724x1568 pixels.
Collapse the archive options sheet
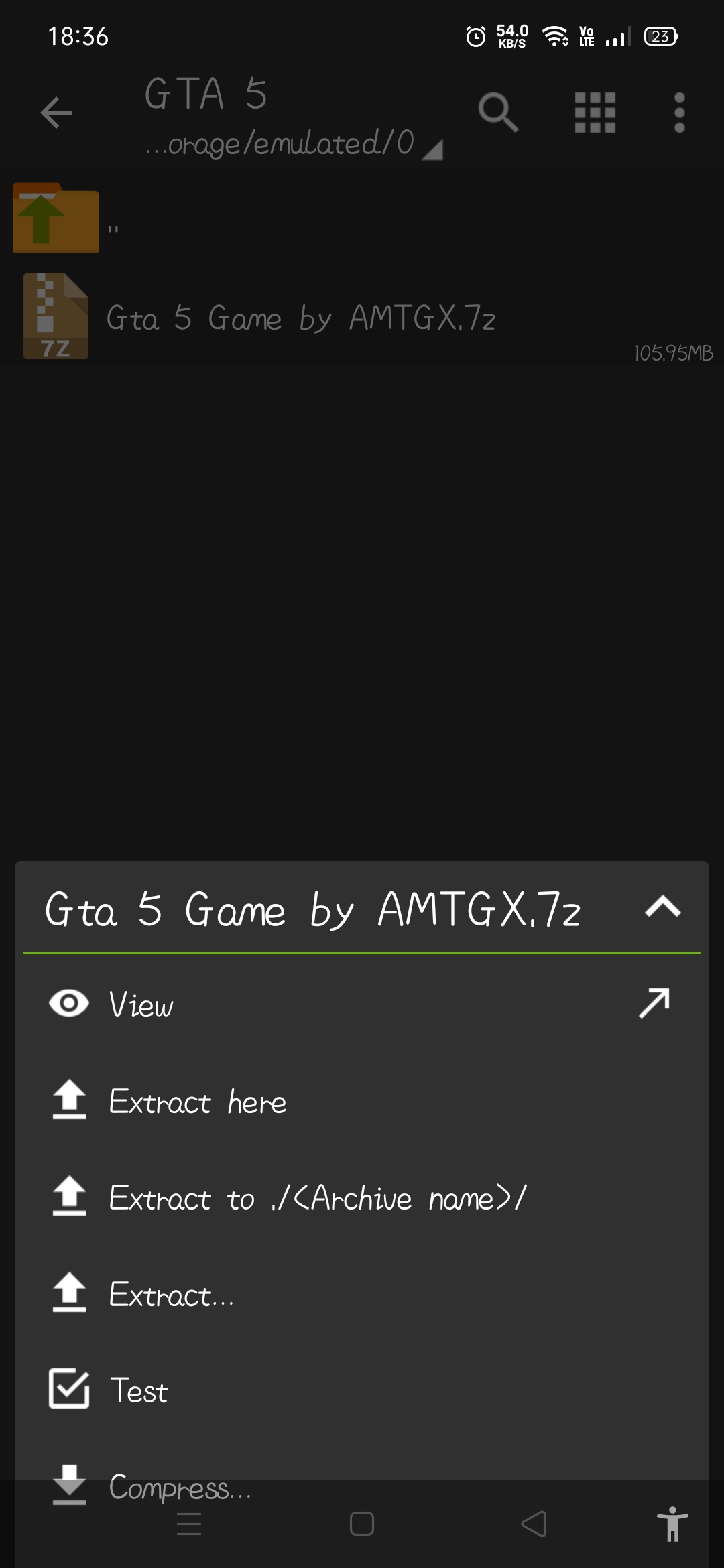tap(662, 907)
